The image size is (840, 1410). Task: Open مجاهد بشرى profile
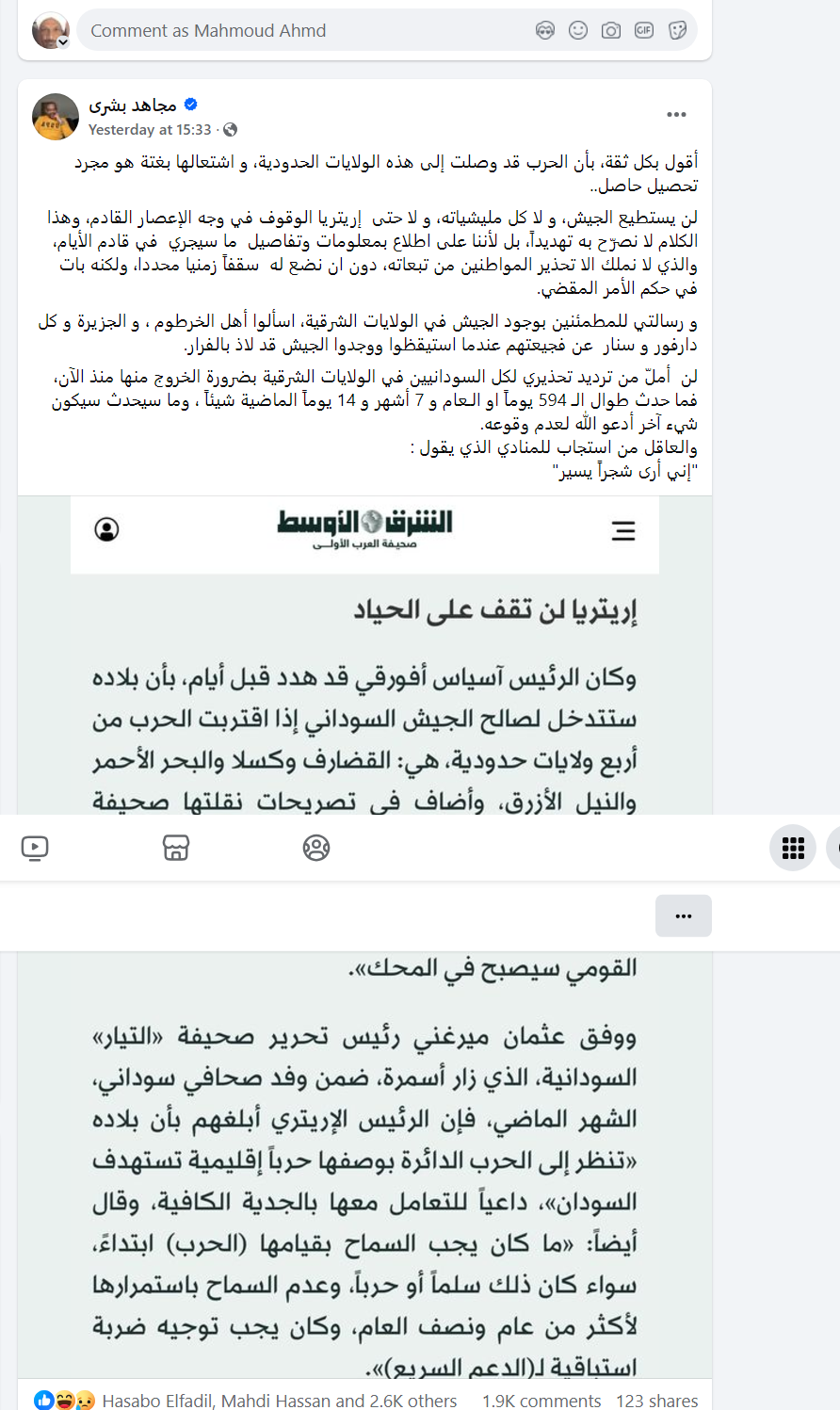133,105
